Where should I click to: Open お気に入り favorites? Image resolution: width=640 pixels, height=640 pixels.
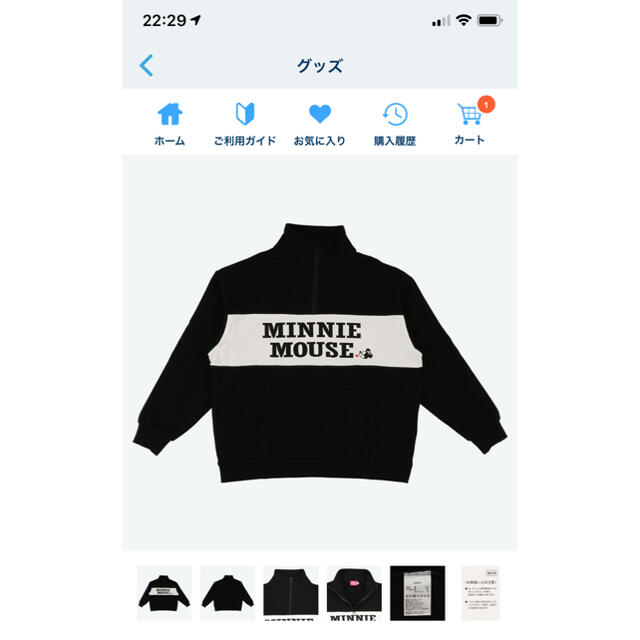320,124
